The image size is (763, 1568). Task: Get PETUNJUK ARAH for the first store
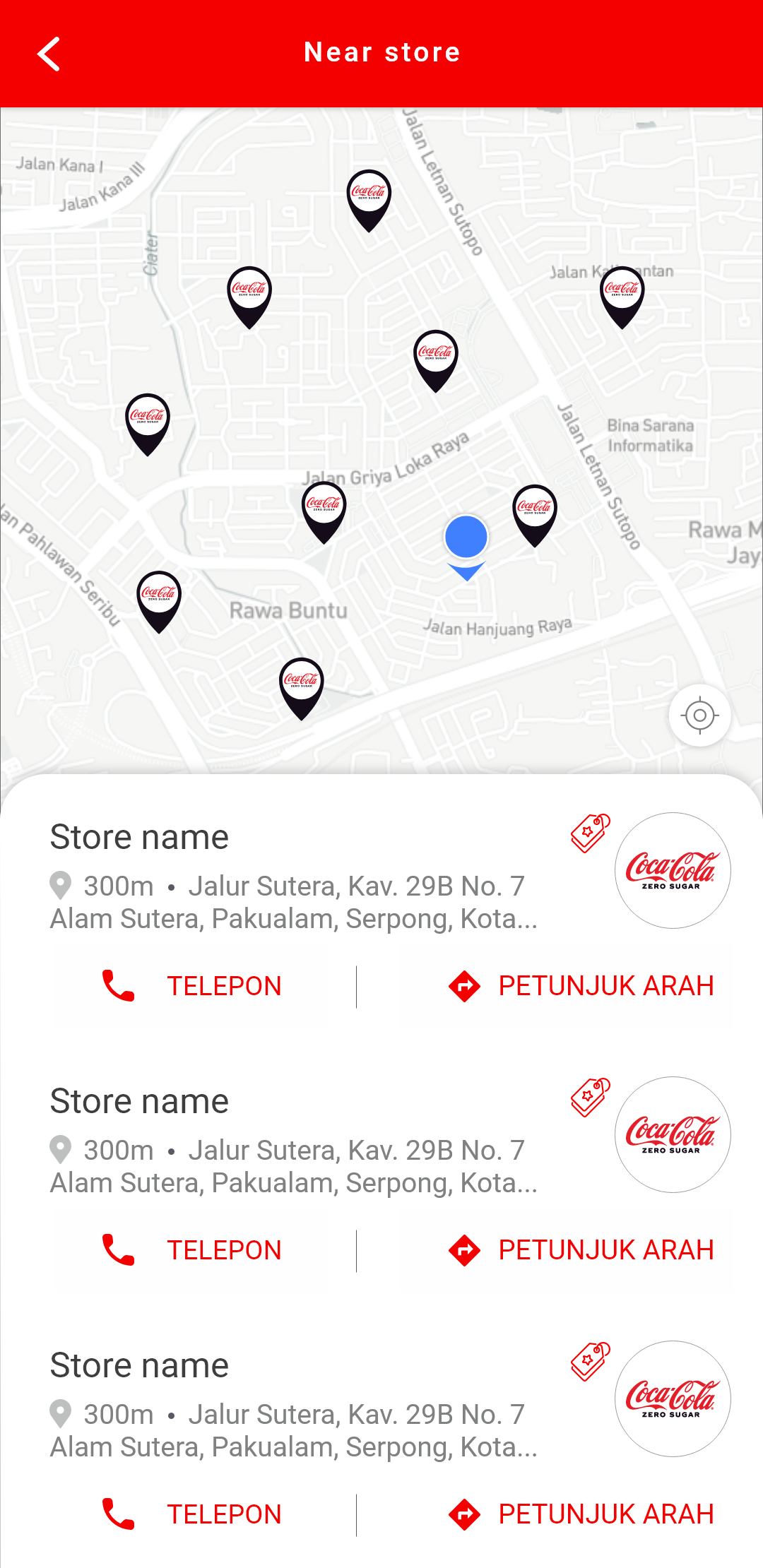point(581,986)
